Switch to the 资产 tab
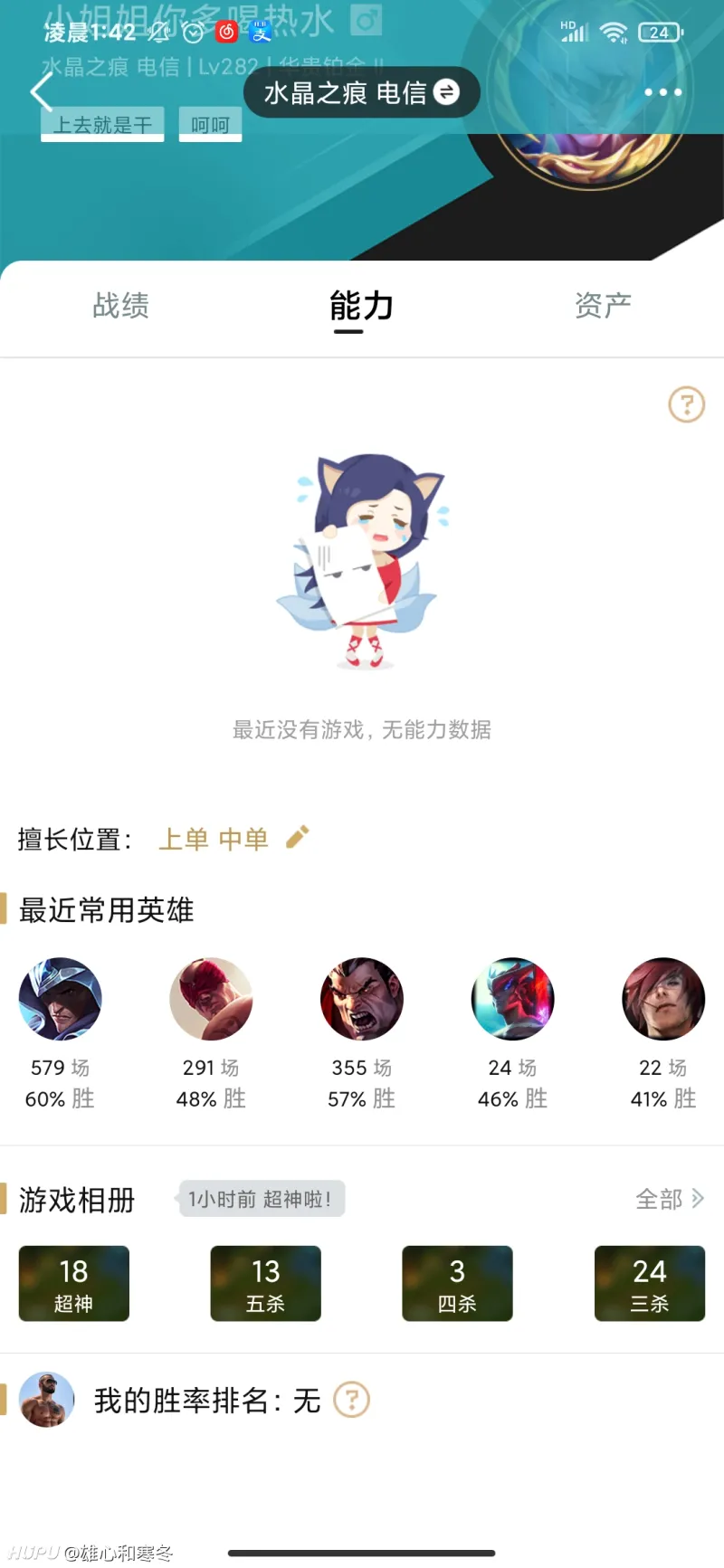The width and height of the screenshot is (724, 1568). pos(603,306)
